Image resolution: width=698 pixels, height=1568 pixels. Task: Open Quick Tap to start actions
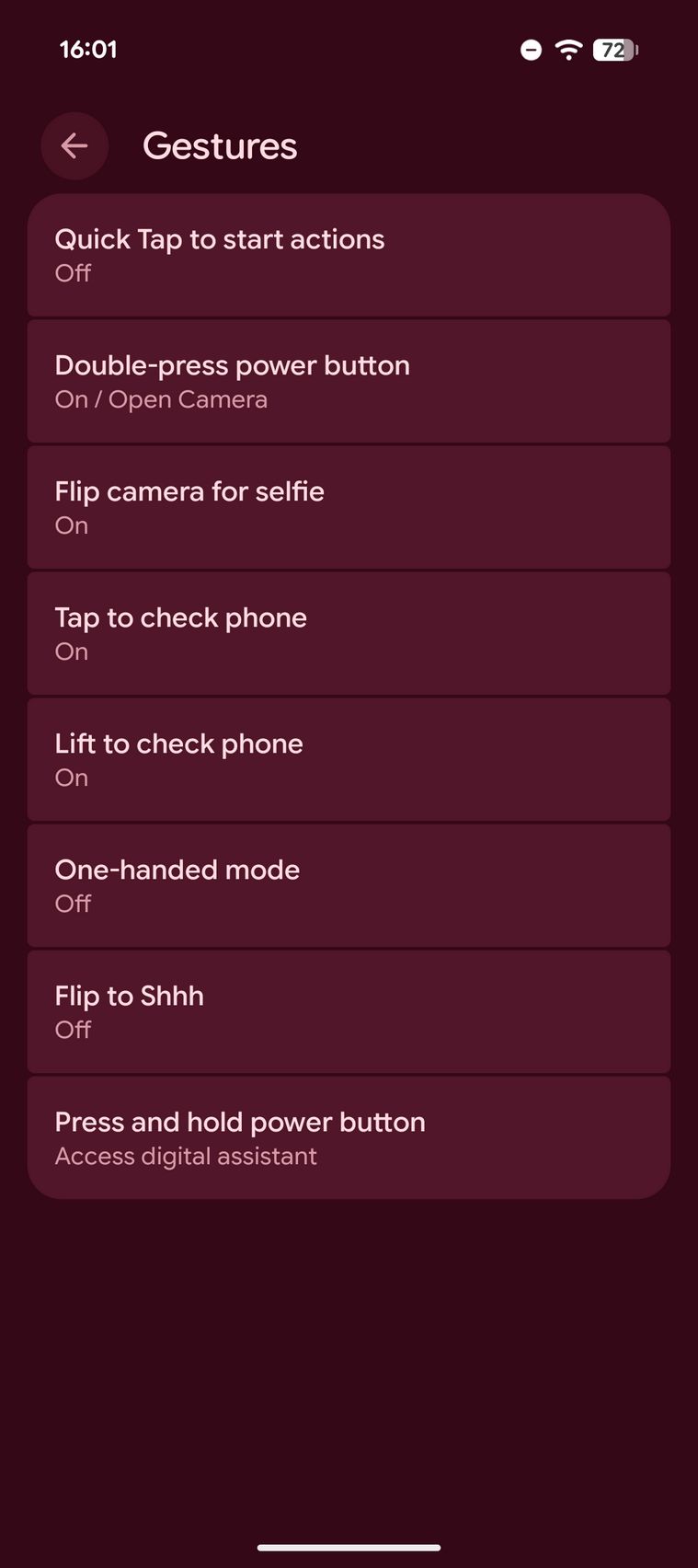(349, 255)
